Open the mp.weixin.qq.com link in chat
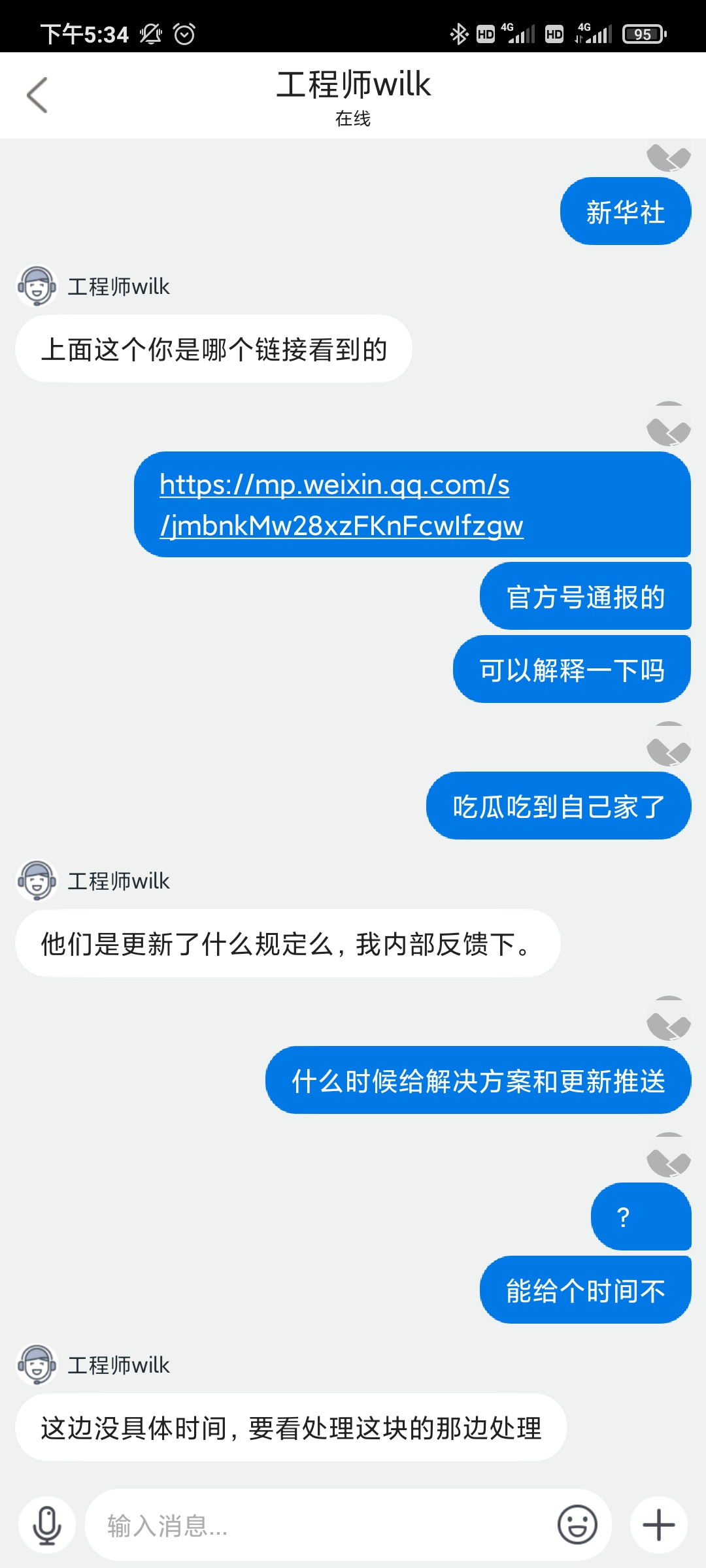The image size is (706, 1568). click(341, 504)
